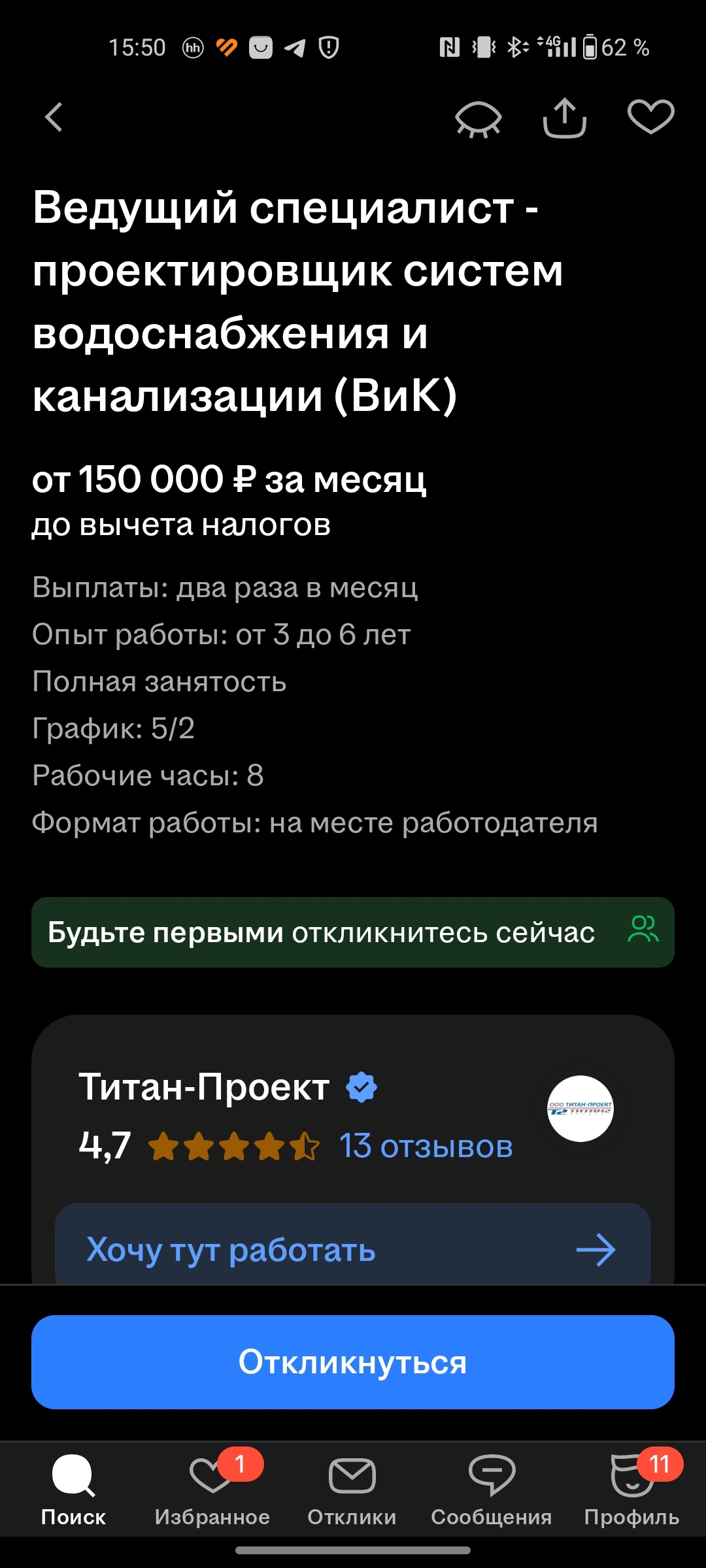Share this job vacancy
This screenshot has width=706, height=1568.
[565, 118]
